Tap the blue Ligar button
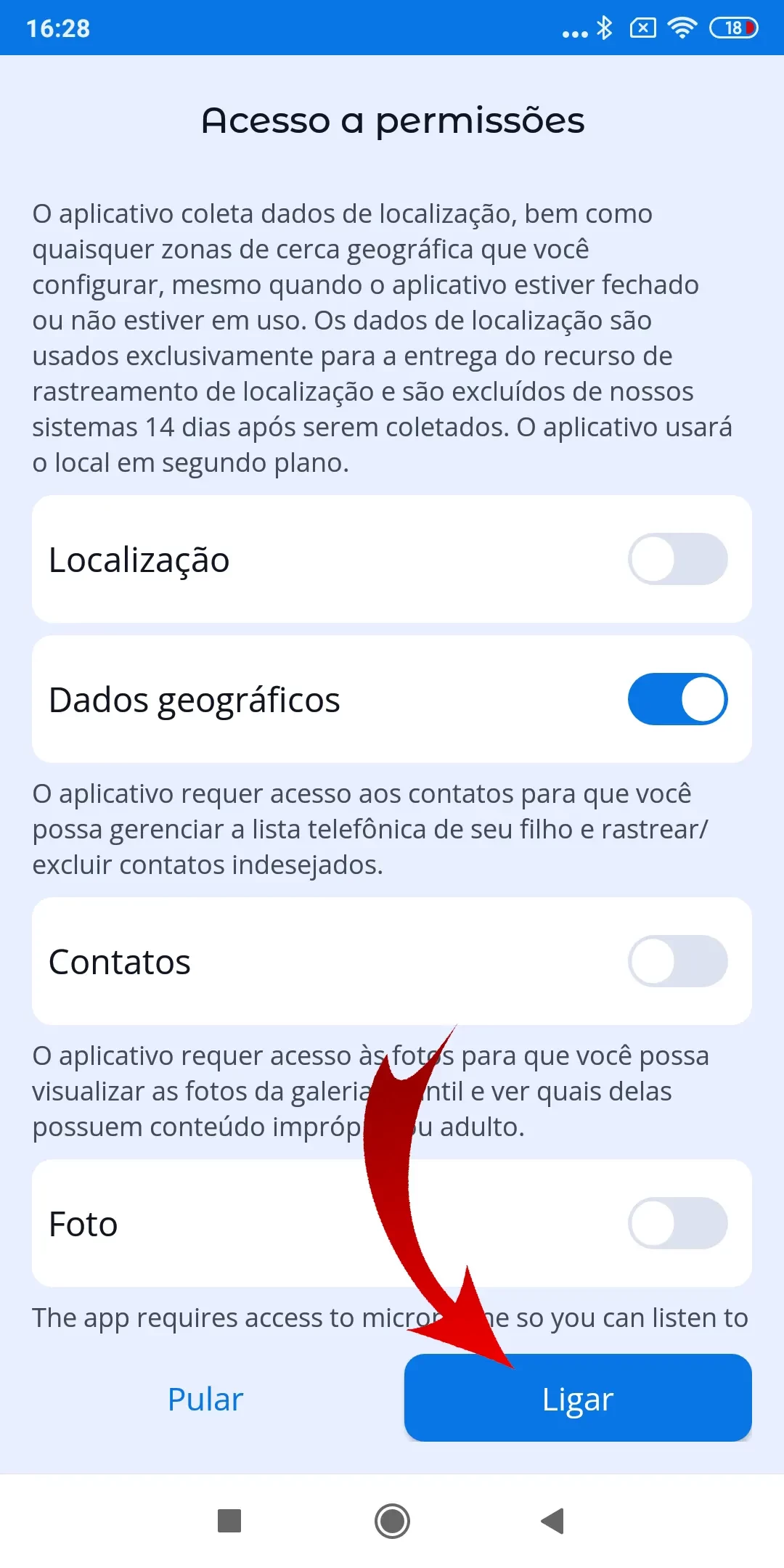This screenshot has width=784, height=1568. point(577,1397)
